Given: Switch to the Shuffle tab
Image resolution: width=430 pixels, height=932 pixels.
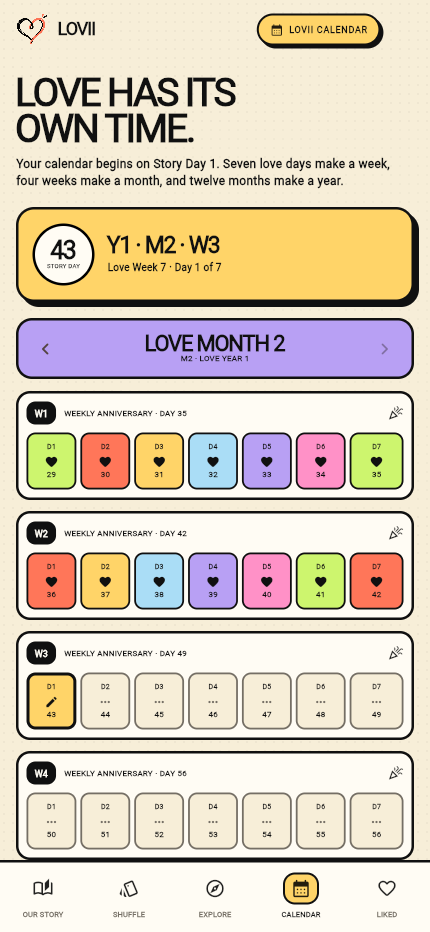Looking at the screenshot, I should tap(129, 898).
